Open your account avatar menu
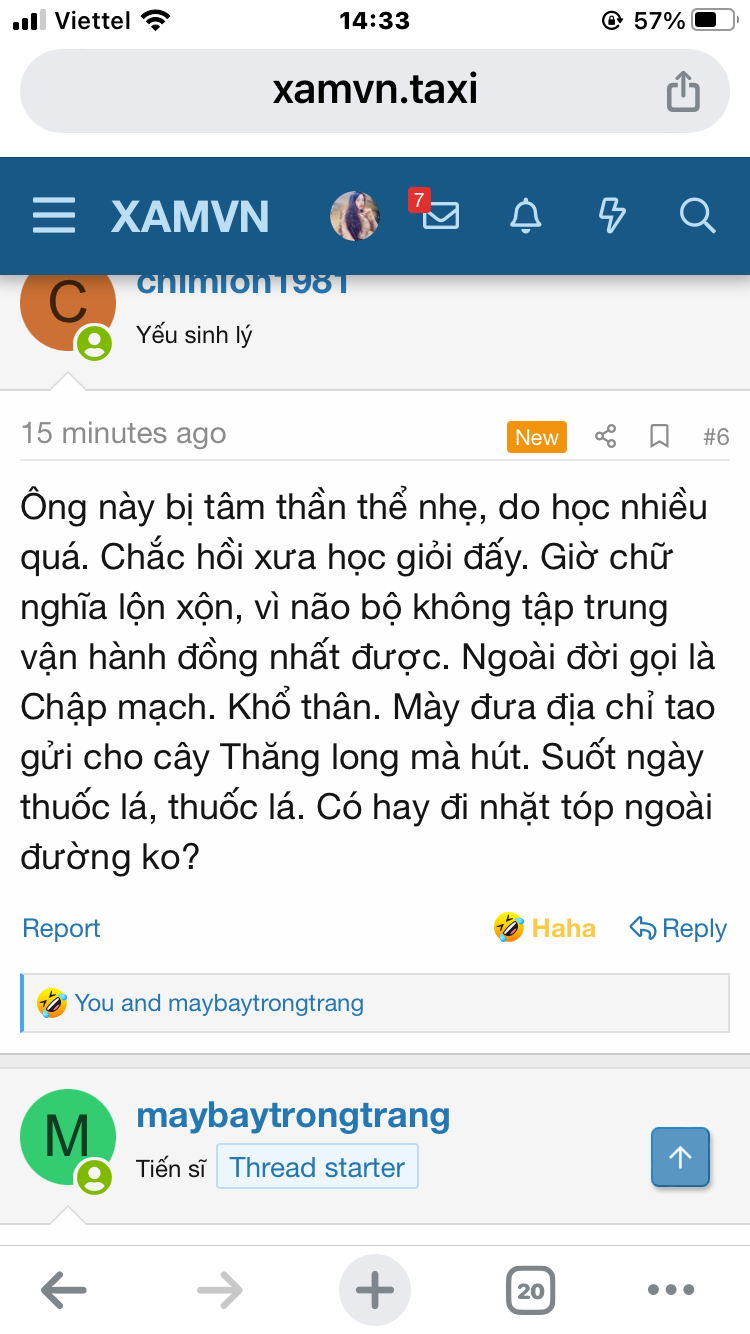This screenshot has height=1334, width=750. (x=355, y=216)
